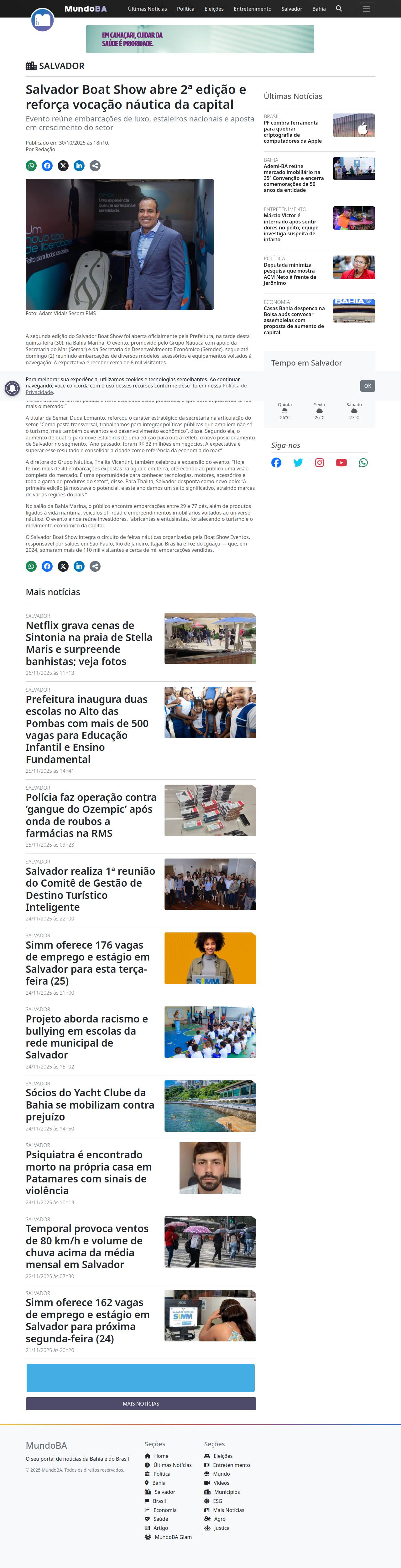Go to Últimas Notícias section
The width and height of the screenshot is (401, 1568).
147,8
